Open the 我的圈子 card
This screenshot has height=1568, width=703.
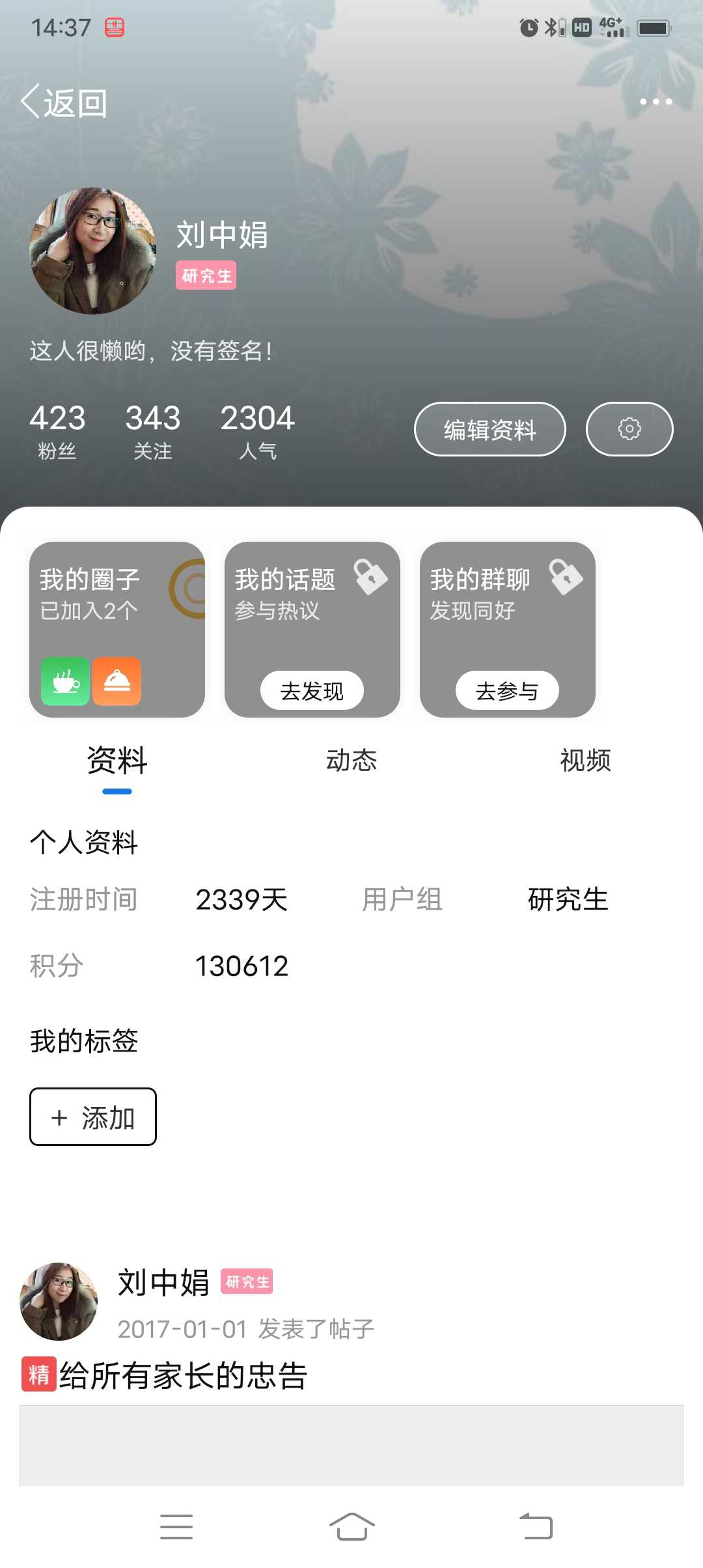(117, 630)
